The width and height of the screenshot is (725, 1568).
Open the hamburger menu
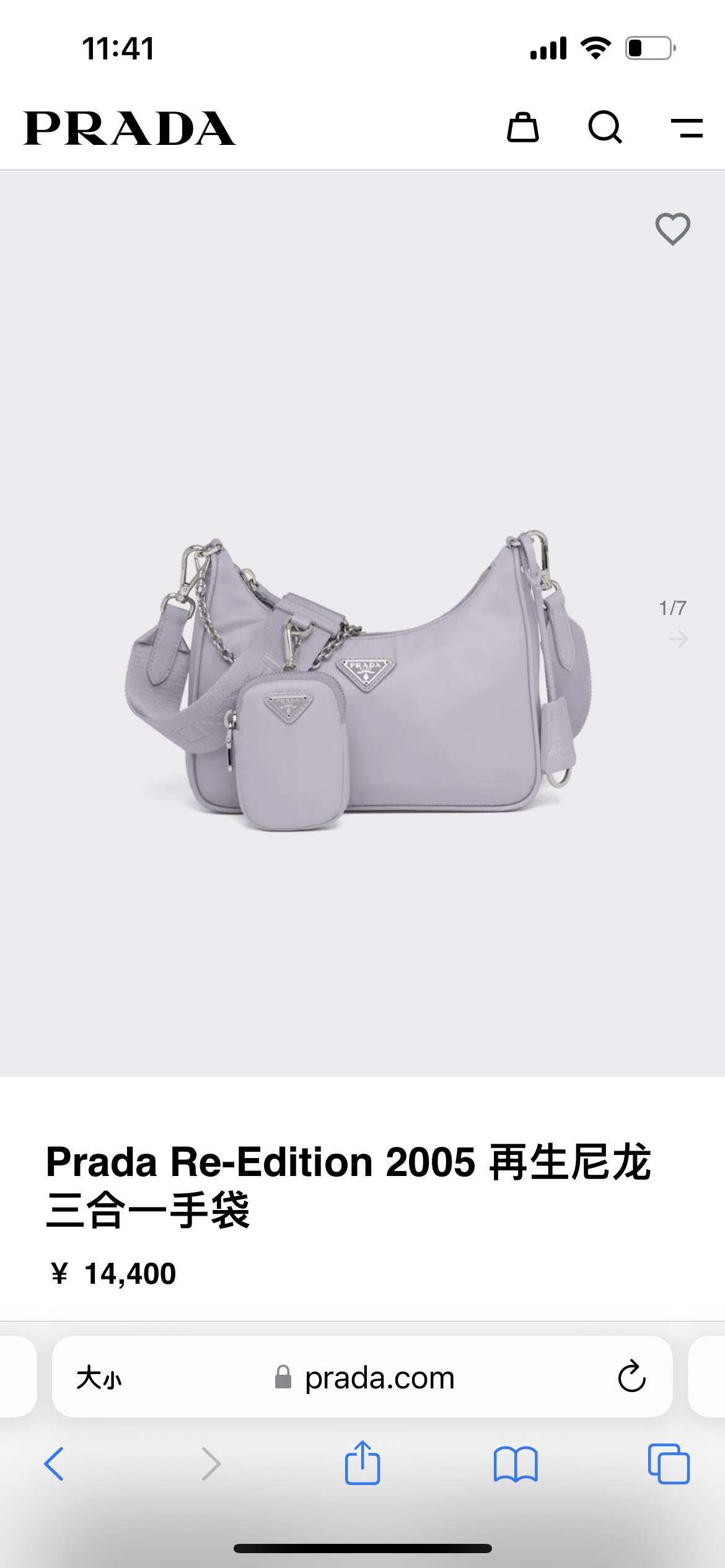pyautogui.click(x=687, y=128)
